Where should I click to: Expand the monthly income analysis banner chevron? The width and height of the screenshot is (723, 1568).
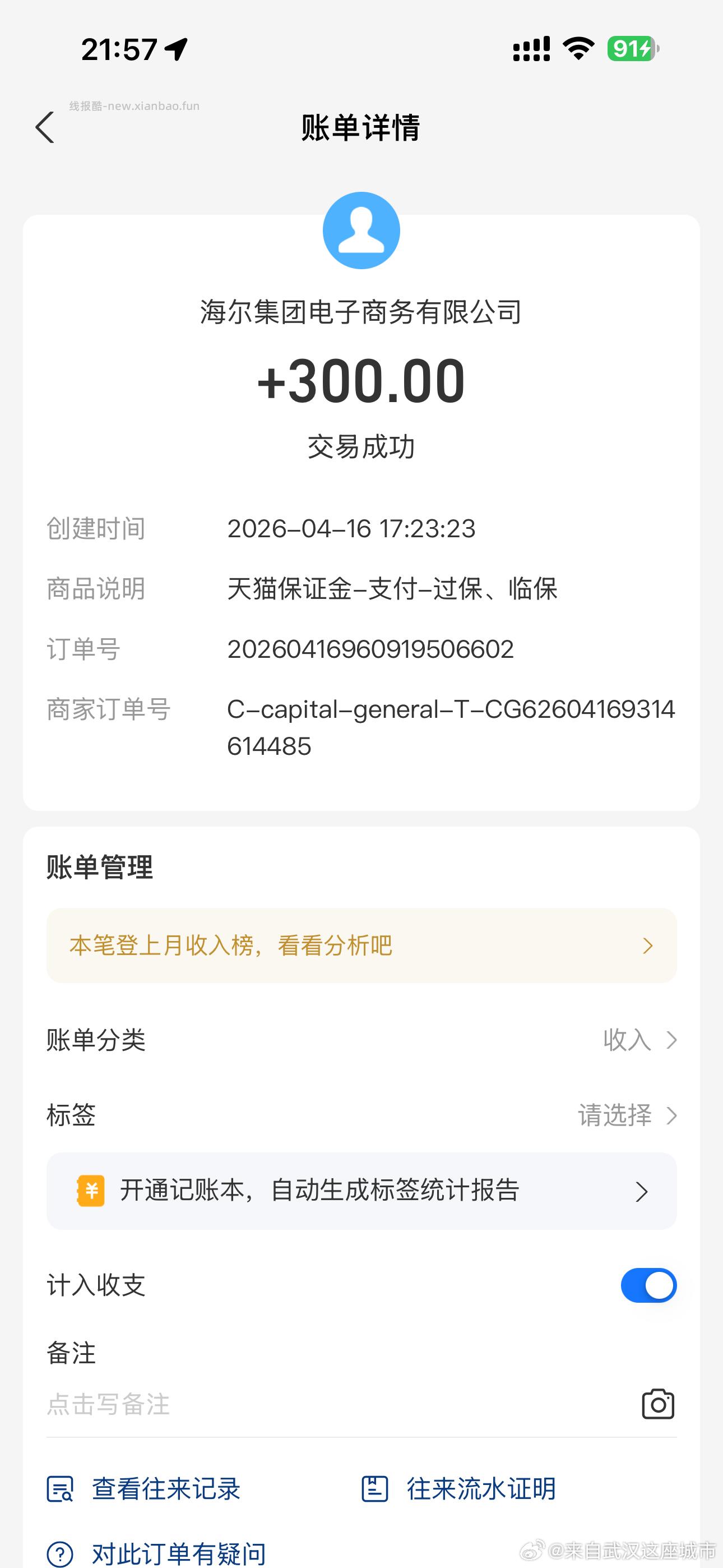647,946
